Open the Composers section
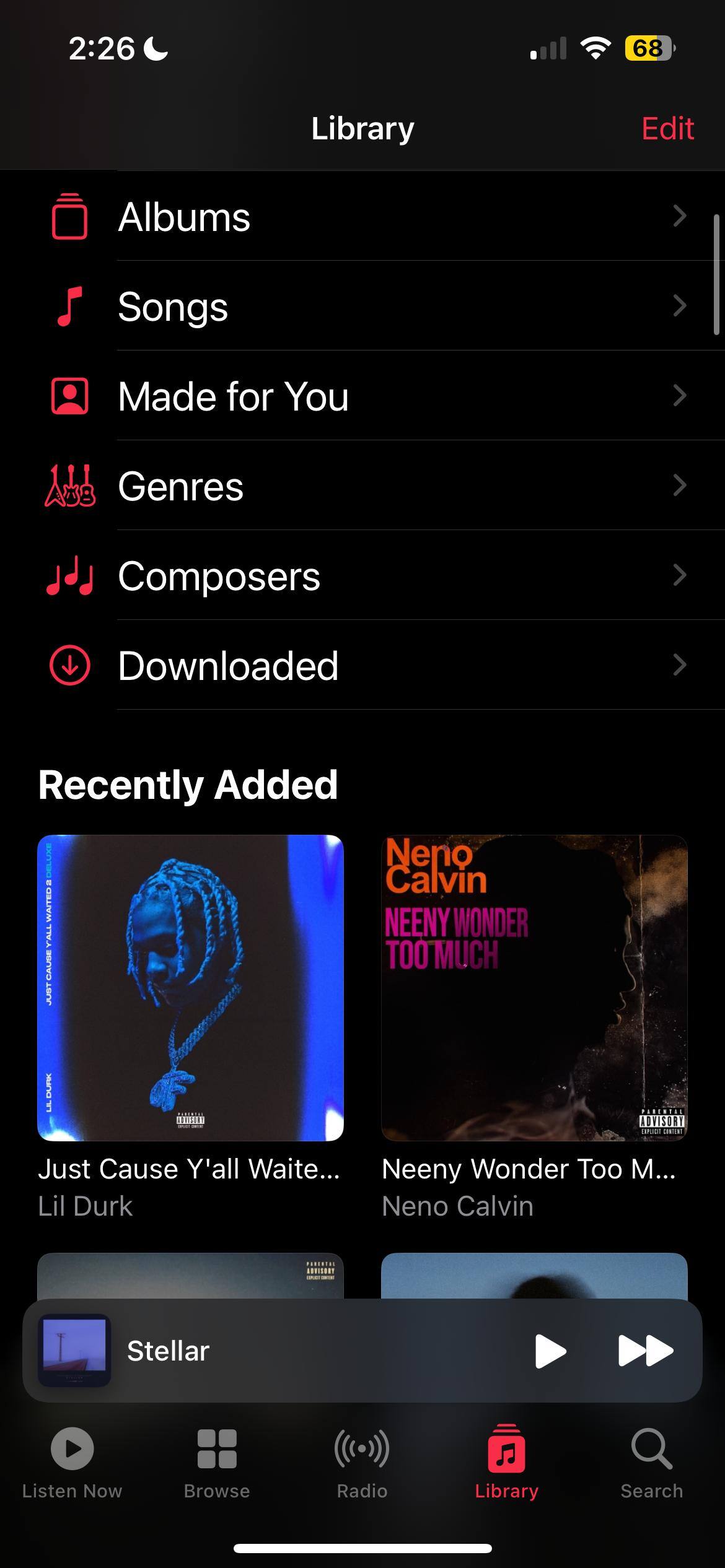725x1568 pixels. point(372,576)
